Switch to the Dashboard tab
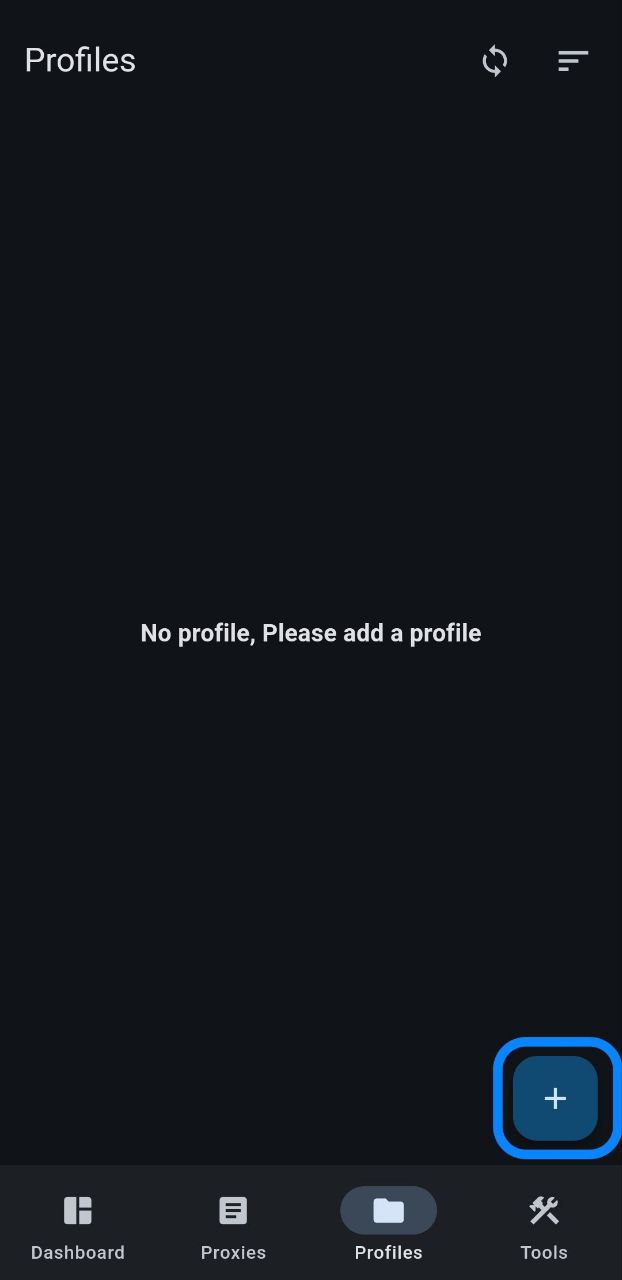Screen dimensions: 622x1280 pyautogui.click(x=78, y=1226)
